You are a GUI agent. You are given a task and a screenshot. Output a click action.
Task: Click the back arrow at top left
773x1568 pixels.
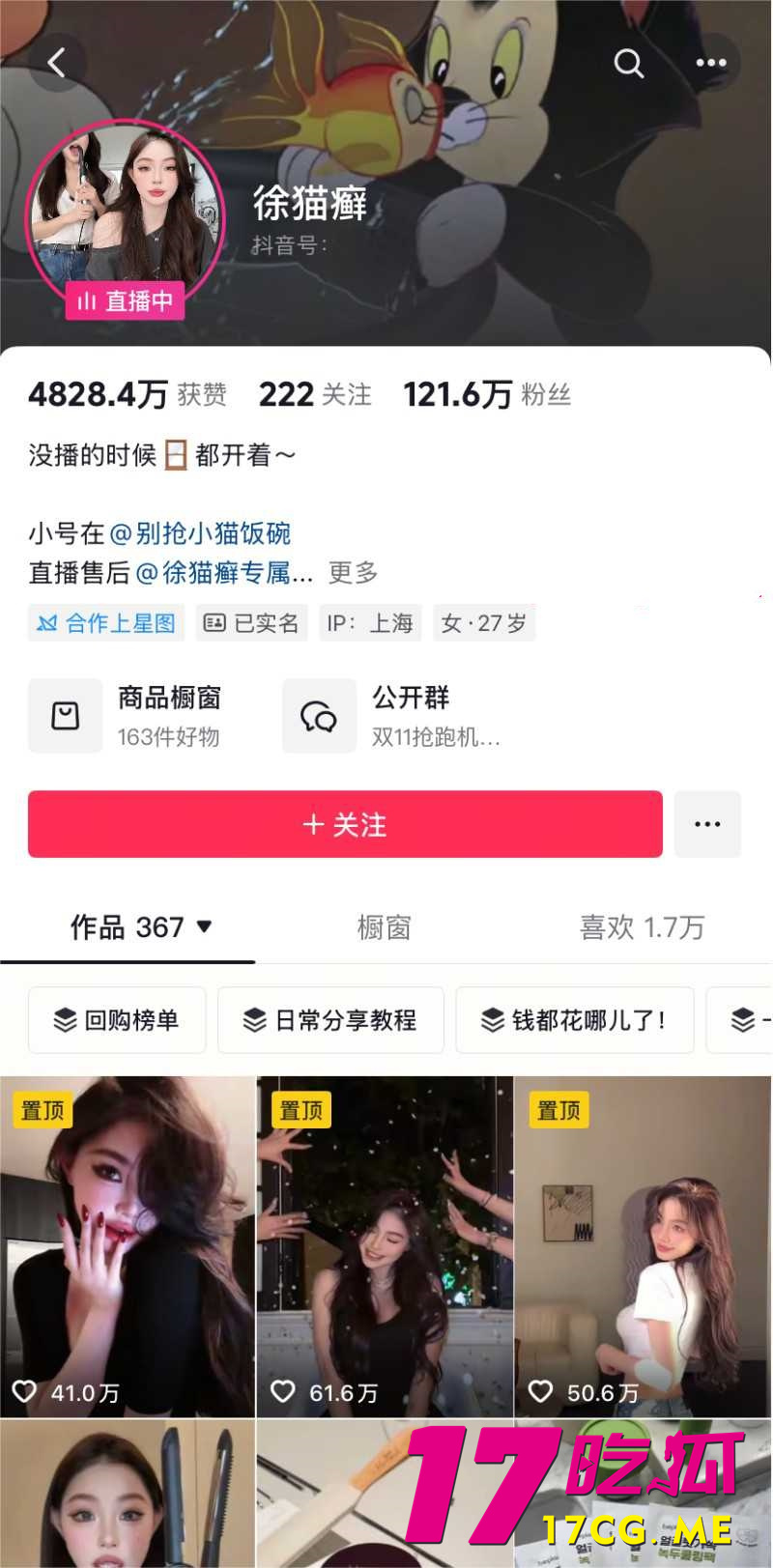point(56,62)
